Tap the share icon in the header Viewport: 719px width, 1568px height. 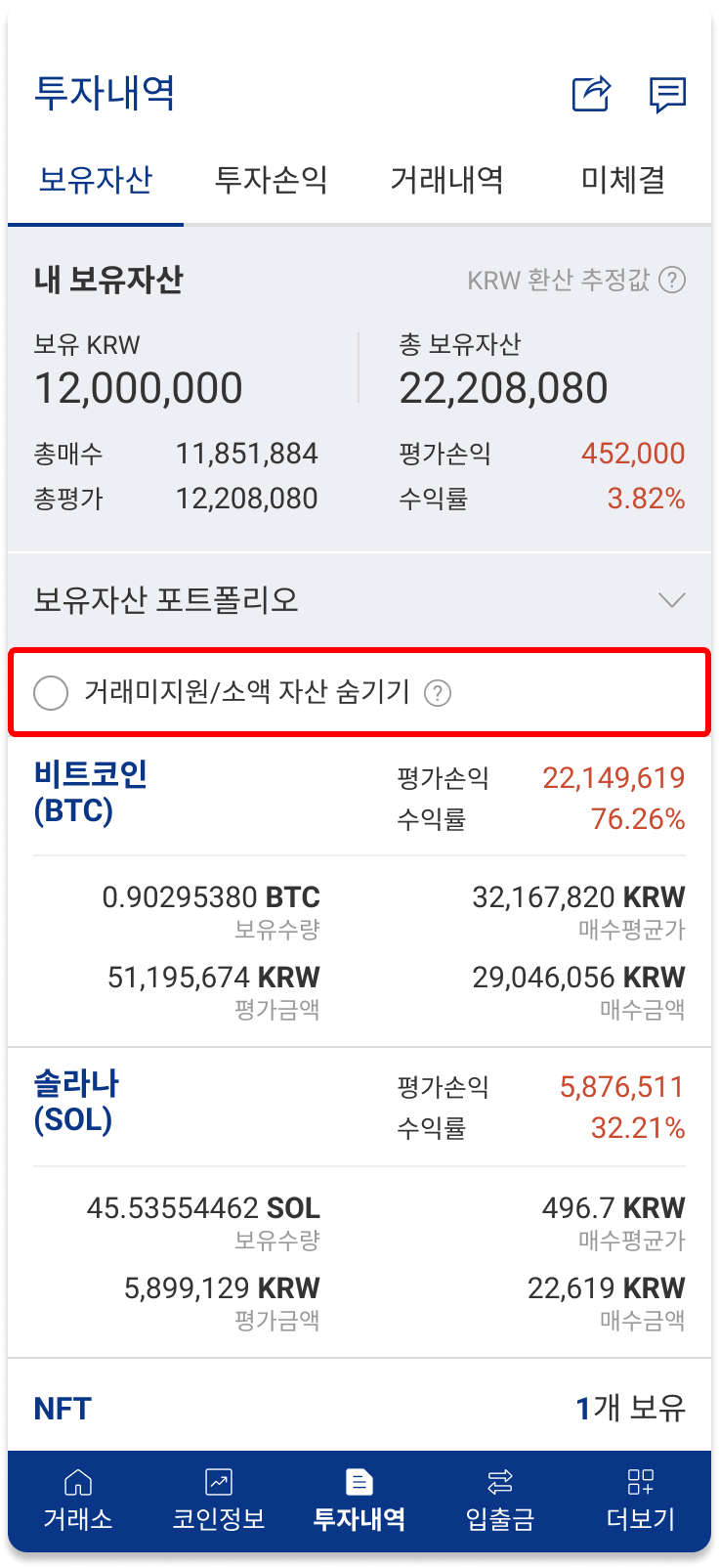coord(591,94)
